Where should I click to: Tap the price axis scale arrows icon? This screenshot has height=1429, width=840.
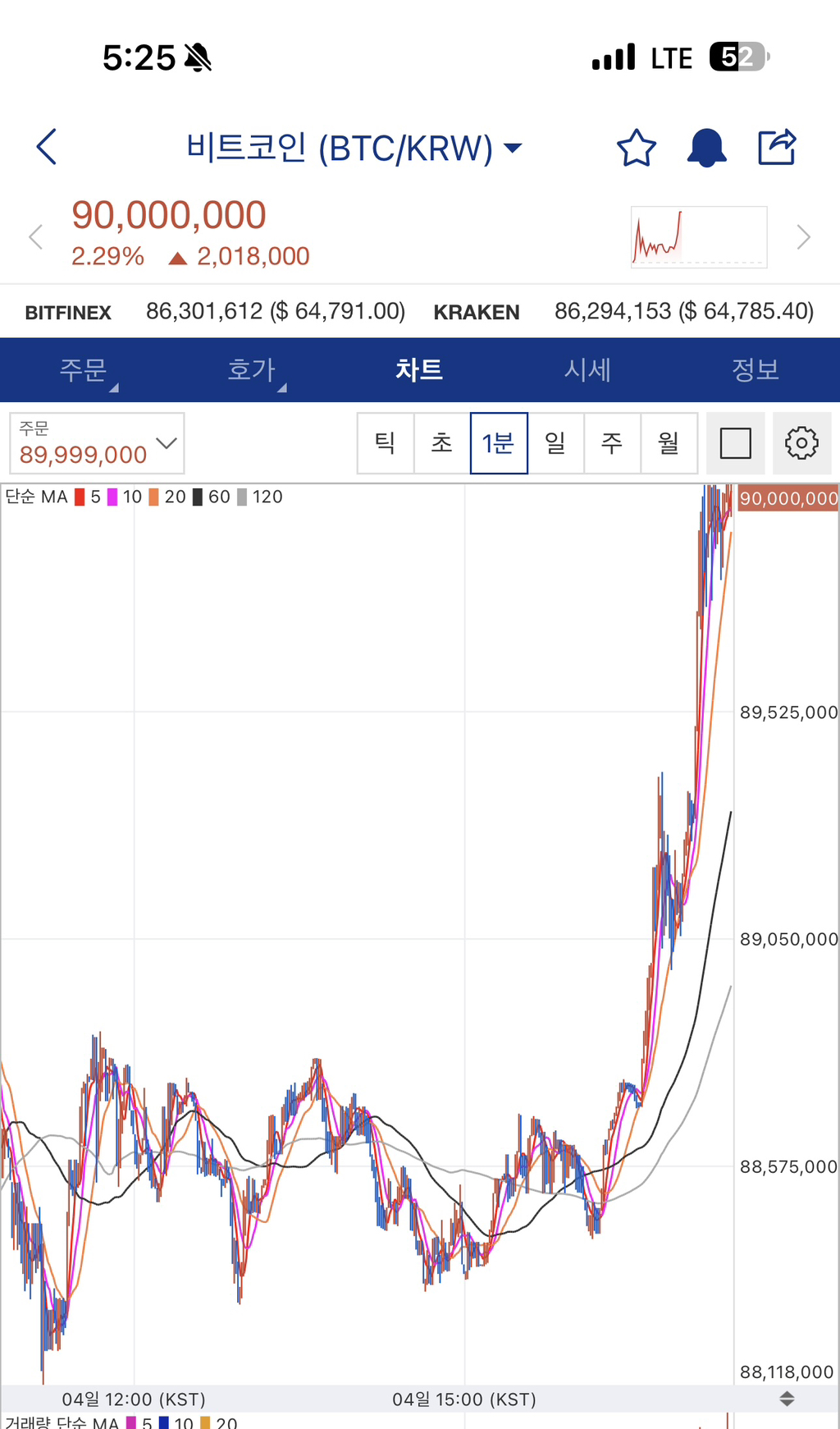(x=785, y=1399)
